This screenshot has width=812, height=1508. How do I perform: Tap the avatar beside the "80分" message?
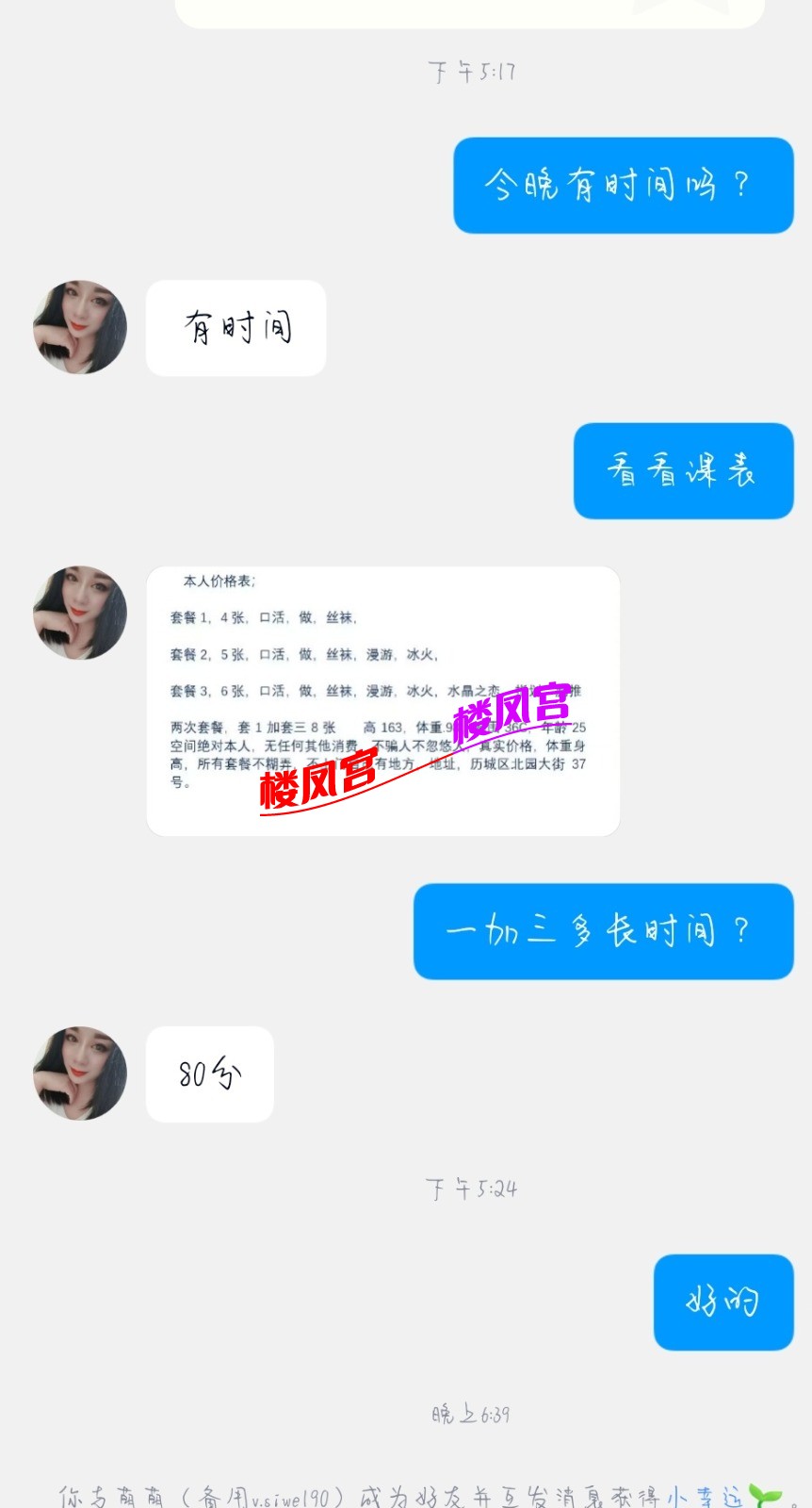pyautogui.click(x=79, y=1074)
